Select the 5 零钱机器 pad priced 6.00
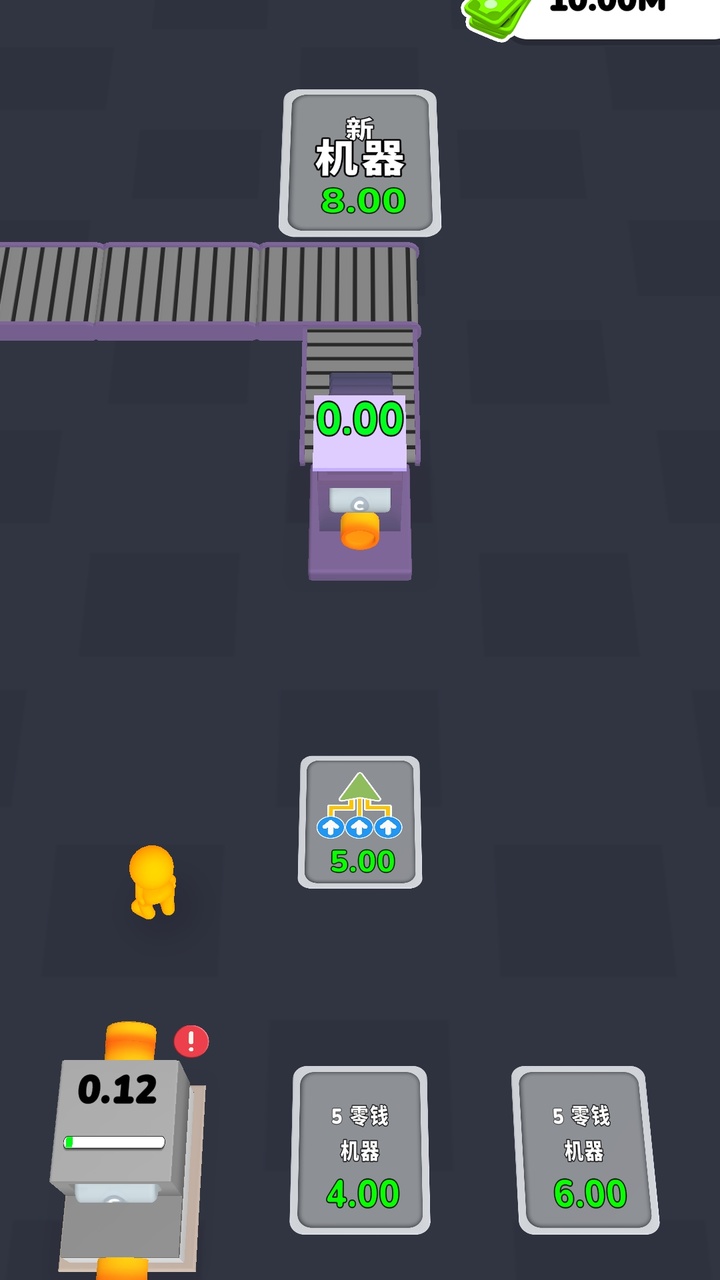Image resolution: width=720 pixels, height=1280 pixels. tap(586, 1150)
